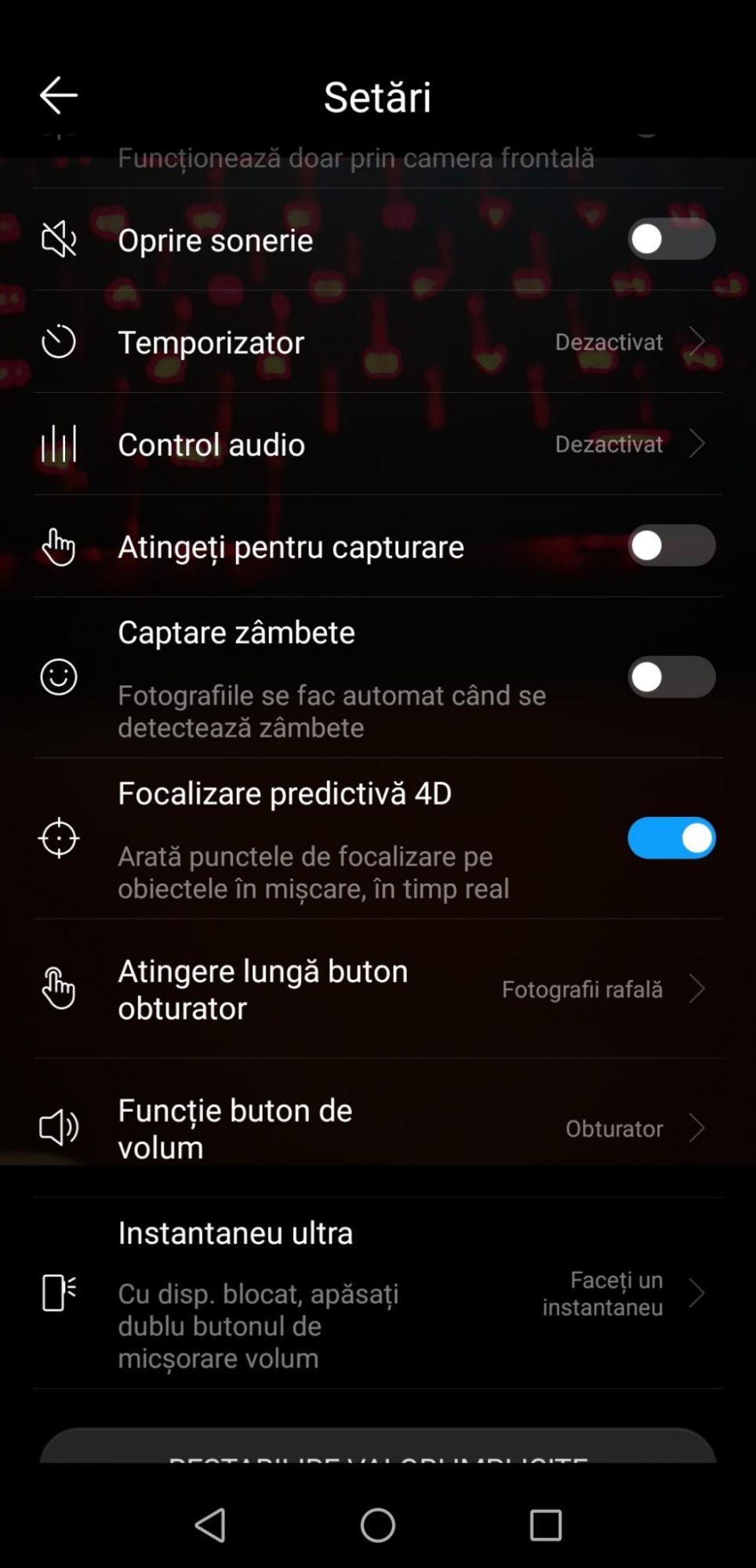
Task: Open Instantaneu ultra options
Action: (376, 1294)
